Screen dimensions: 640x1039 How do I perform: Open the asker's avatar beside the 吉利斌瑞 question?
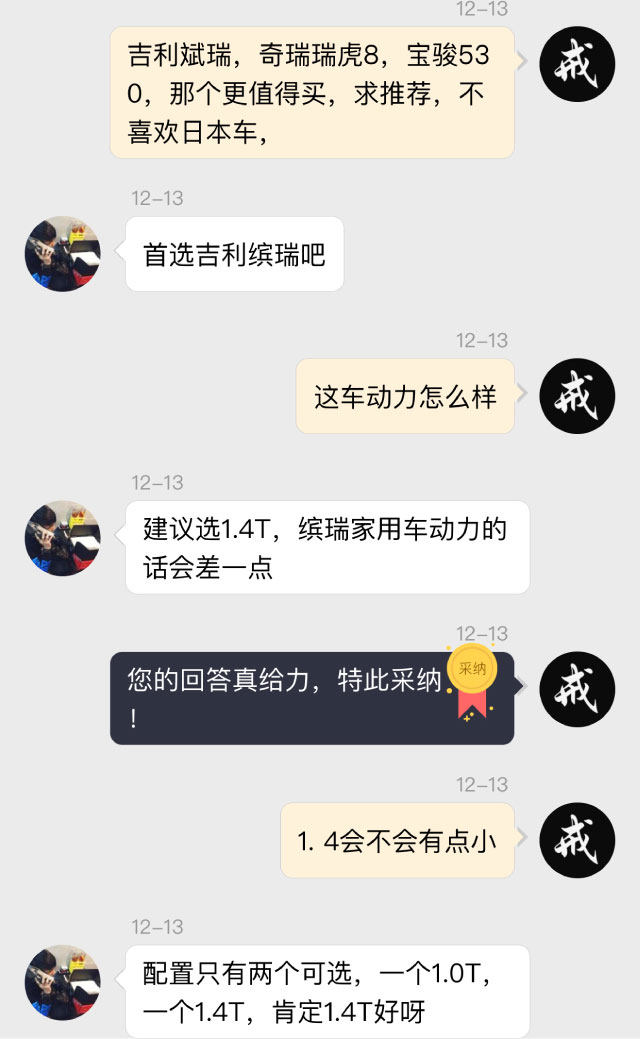[577, 64]
